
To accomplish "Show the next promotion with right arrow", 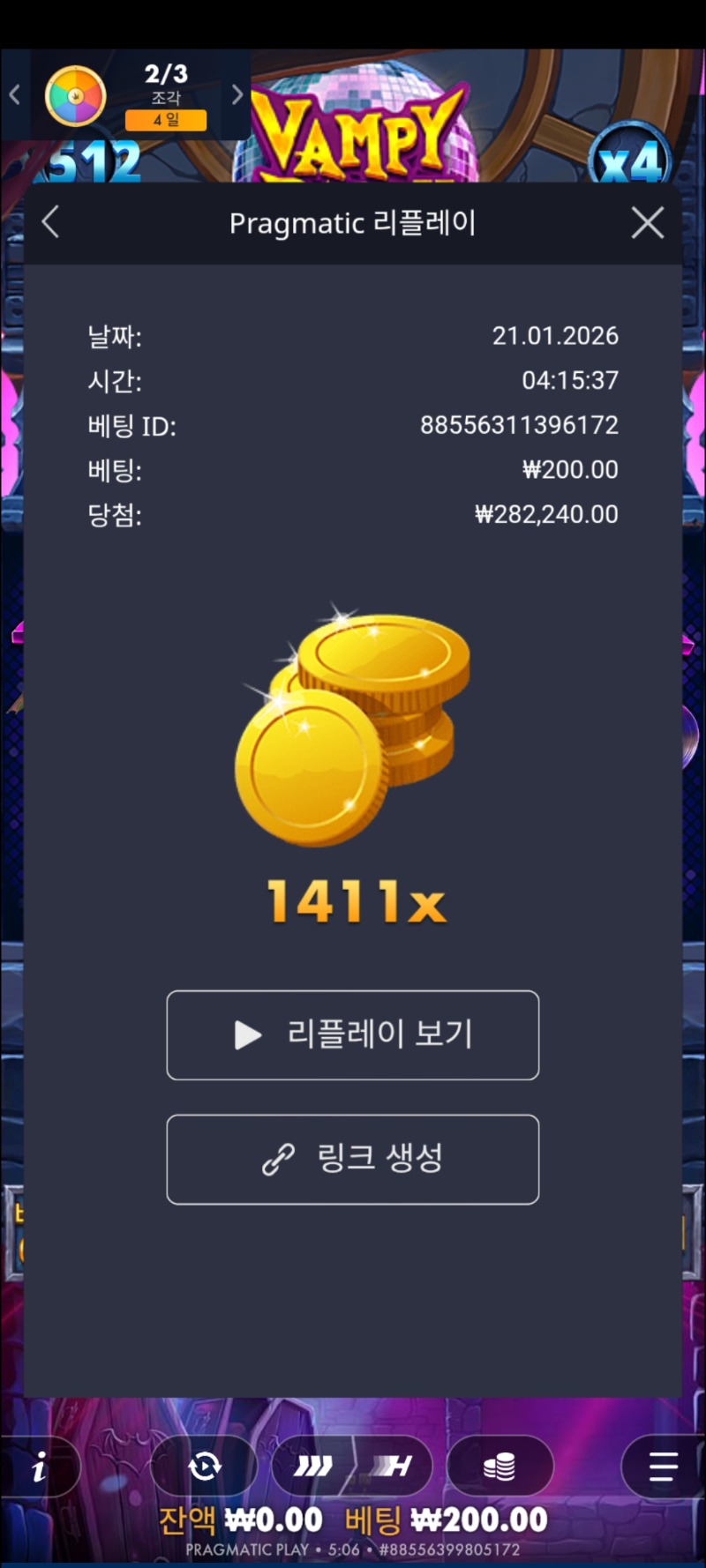I will [x=237, y=95].
